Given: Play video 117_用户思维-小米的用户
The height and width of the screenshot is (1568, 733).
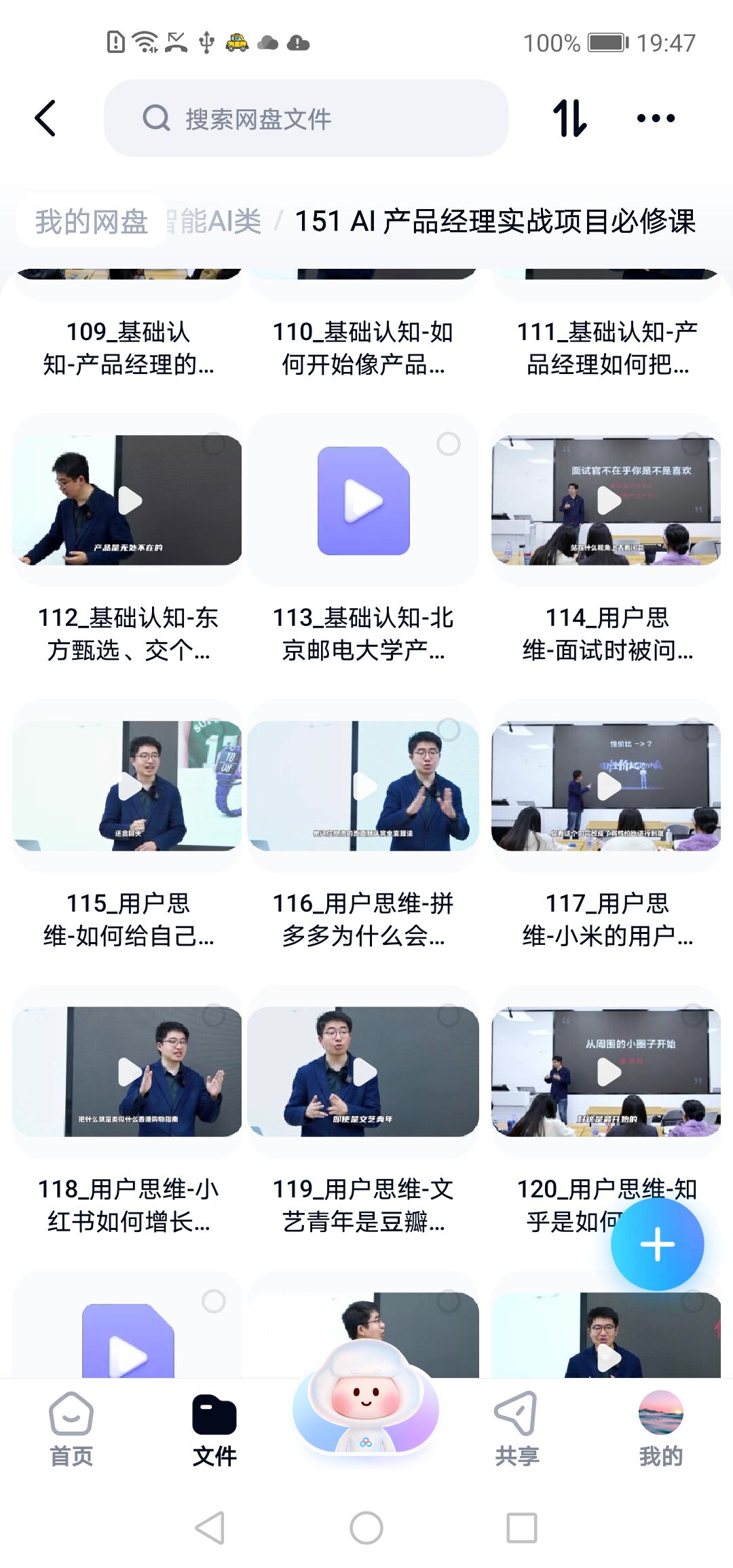Looking at the screenshot, I should [x=607, y=786].
